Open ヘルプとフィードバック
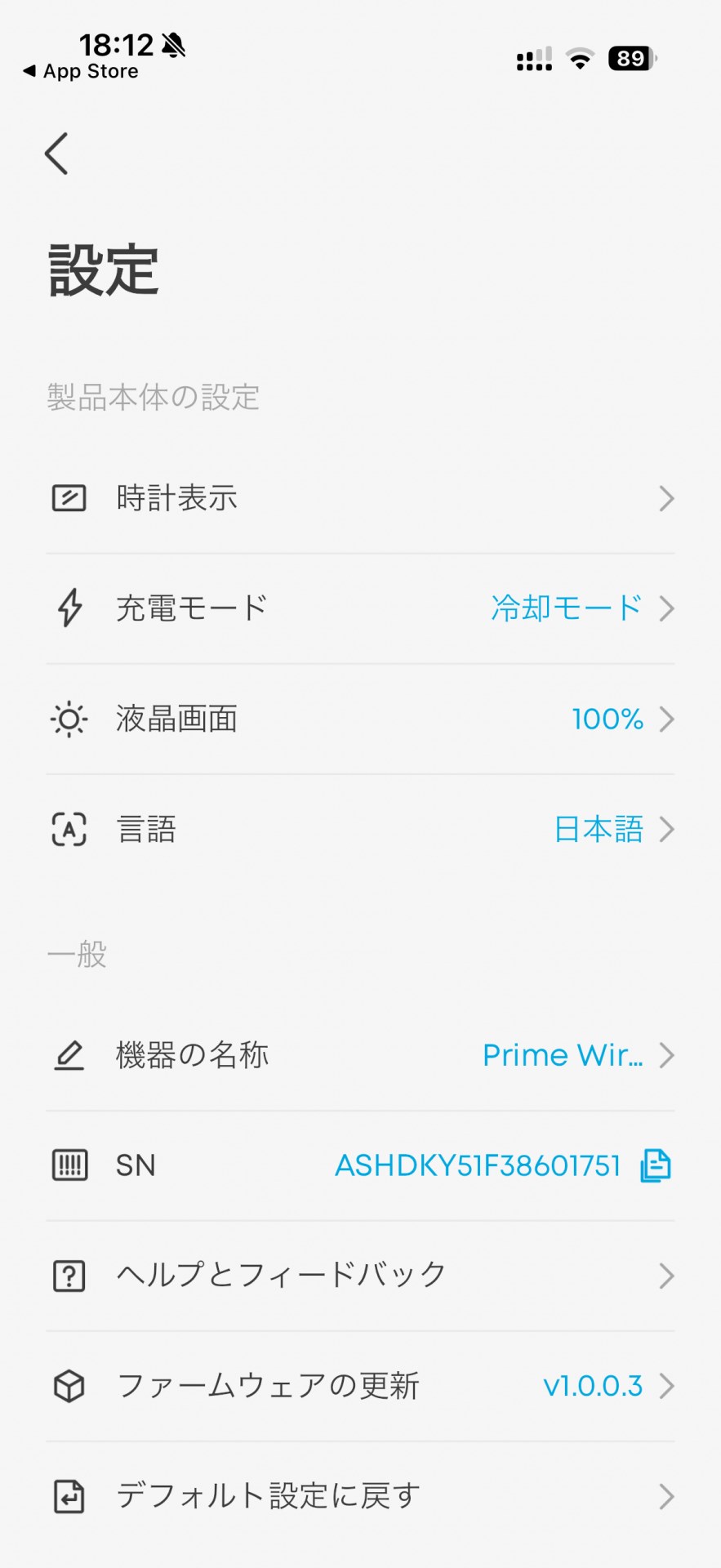This screenshot has width=721, height=1568. pos(359,1276)
